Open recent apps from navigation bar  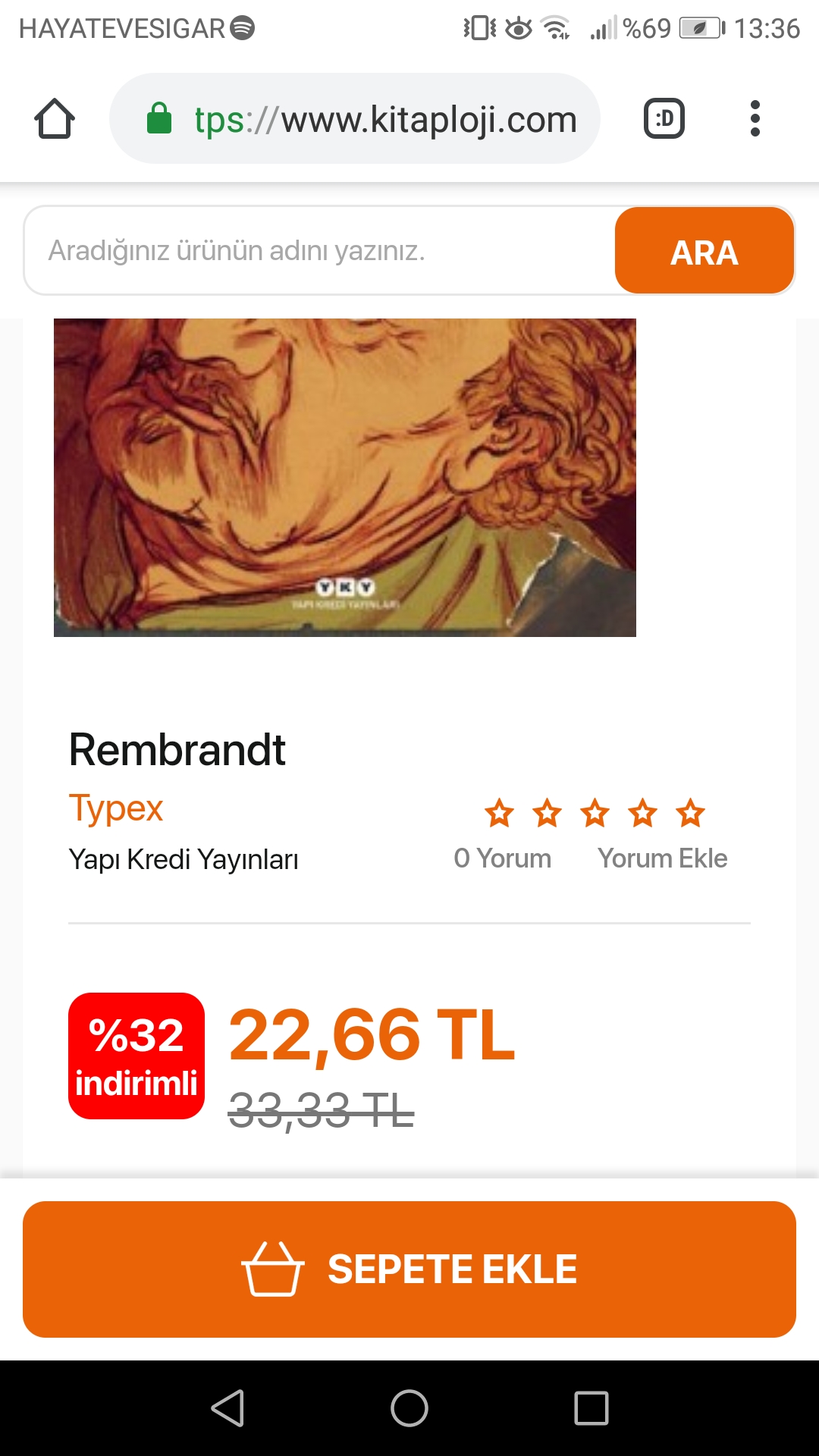[591, 1408]
